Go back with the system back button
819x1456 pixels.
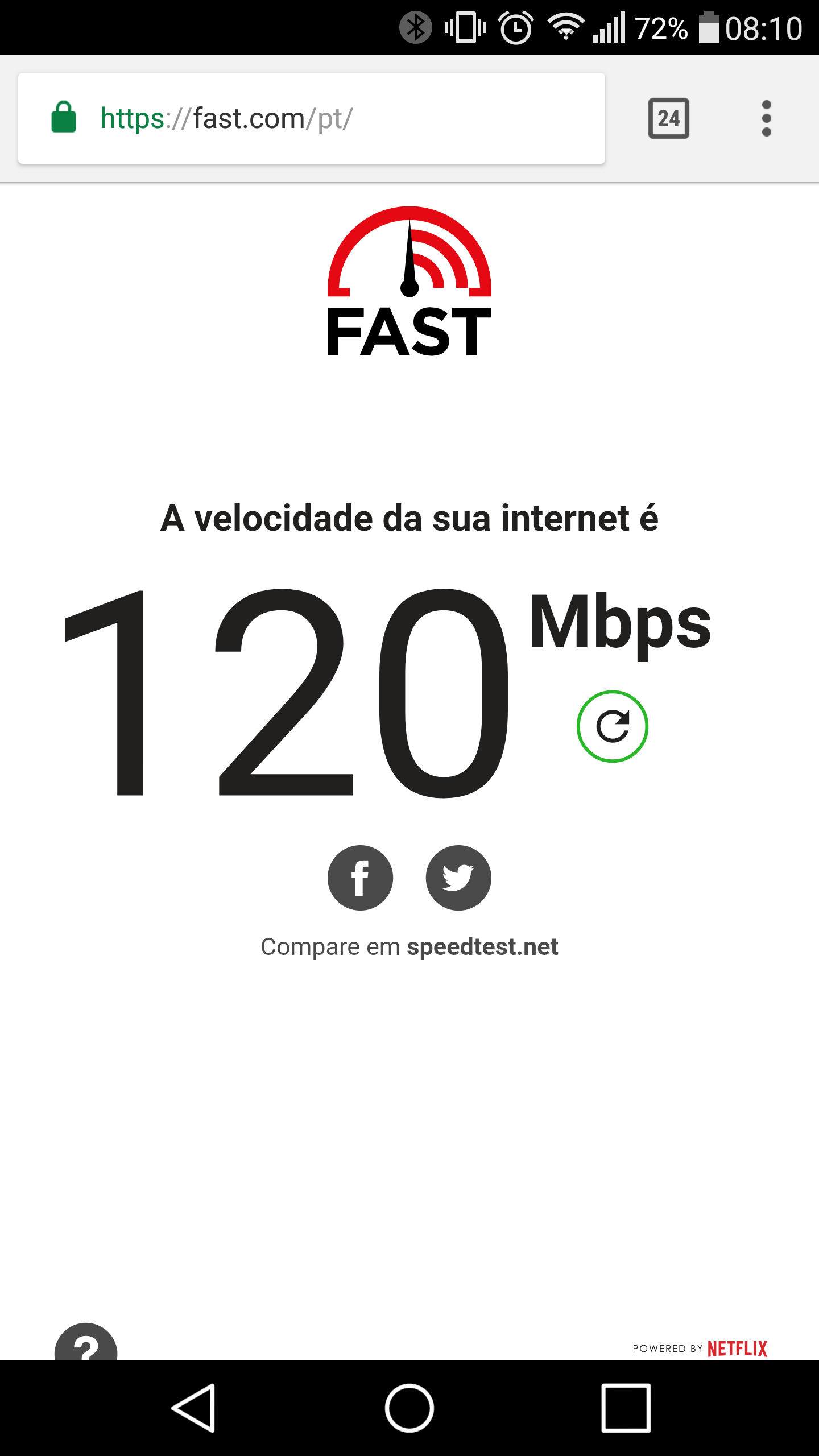pyautogui.click(x=194, y=1408)
